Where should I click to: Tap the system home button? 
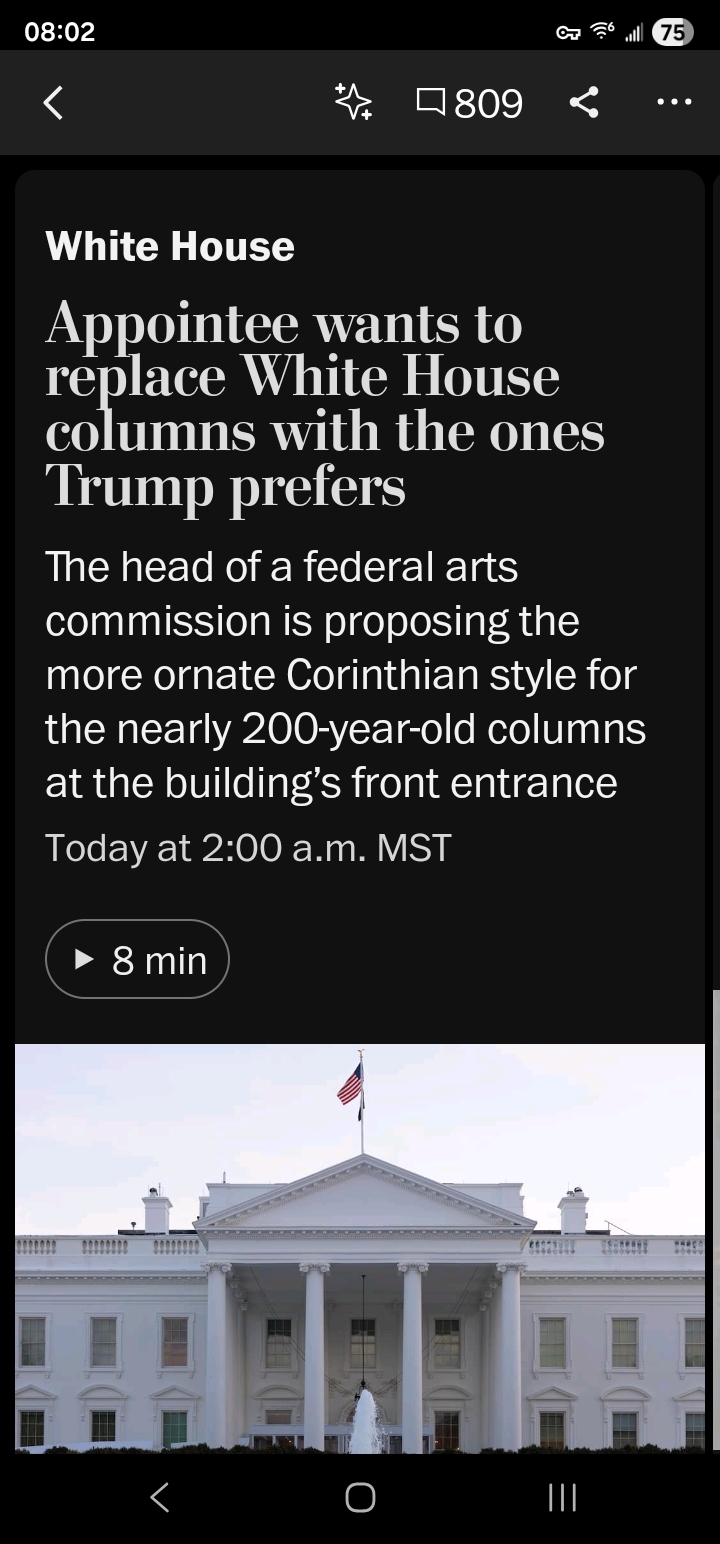(x=360, y=1496)
